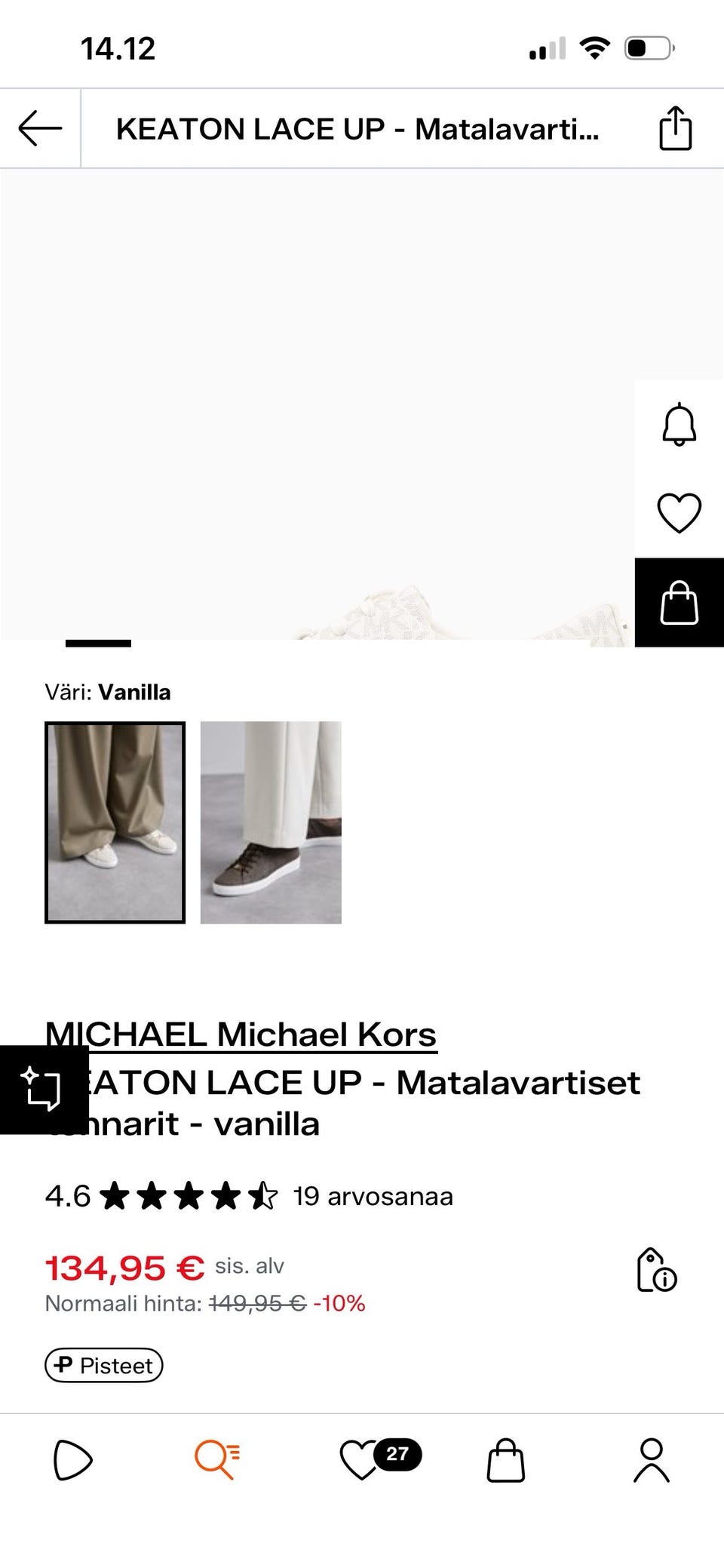The height and width of the screenshot is (1568, 724).
Task: Add the sneakers to the wishlist with the heart
Action: point(679,513)
